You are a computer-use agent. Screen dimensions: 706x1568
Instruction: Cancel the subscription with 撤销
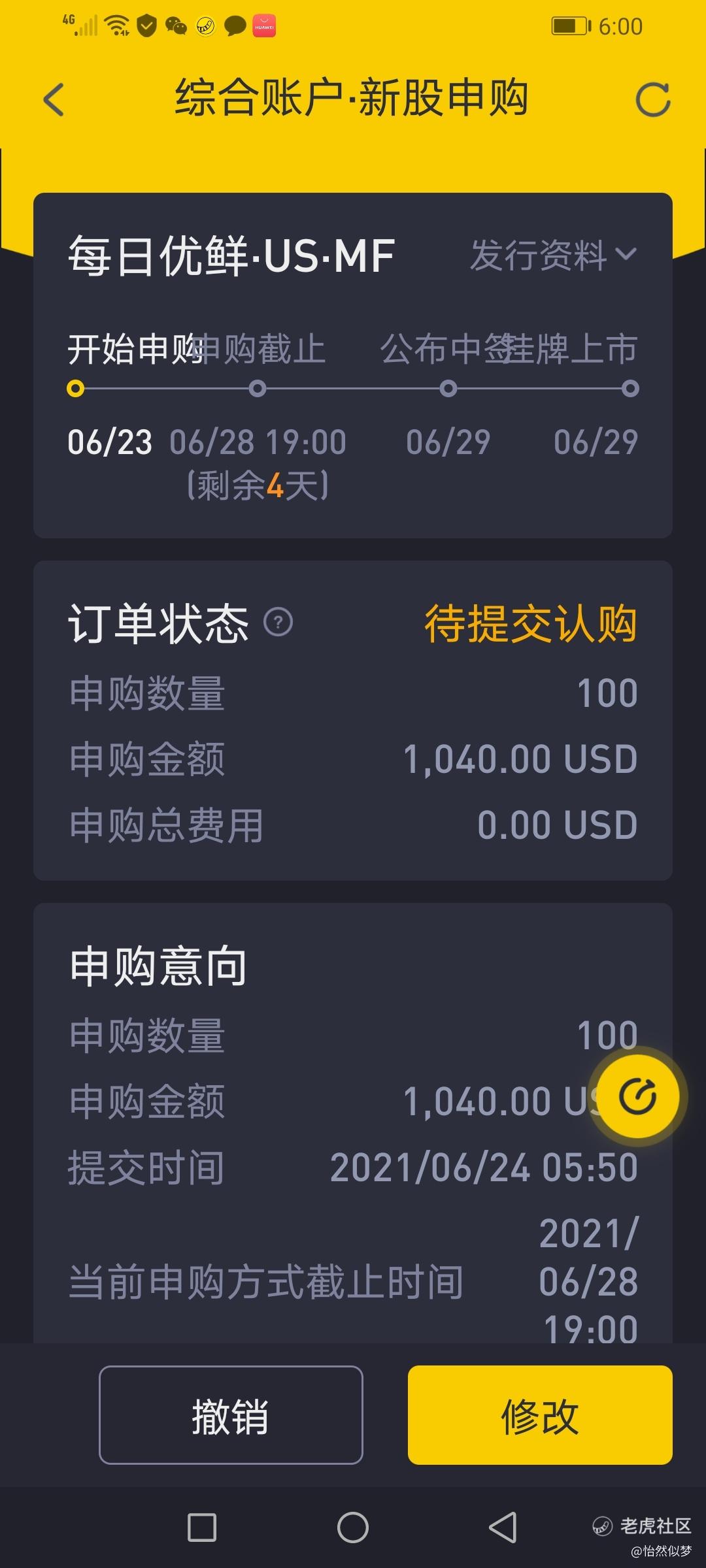pyautogui.click(x=231, y=1415)
